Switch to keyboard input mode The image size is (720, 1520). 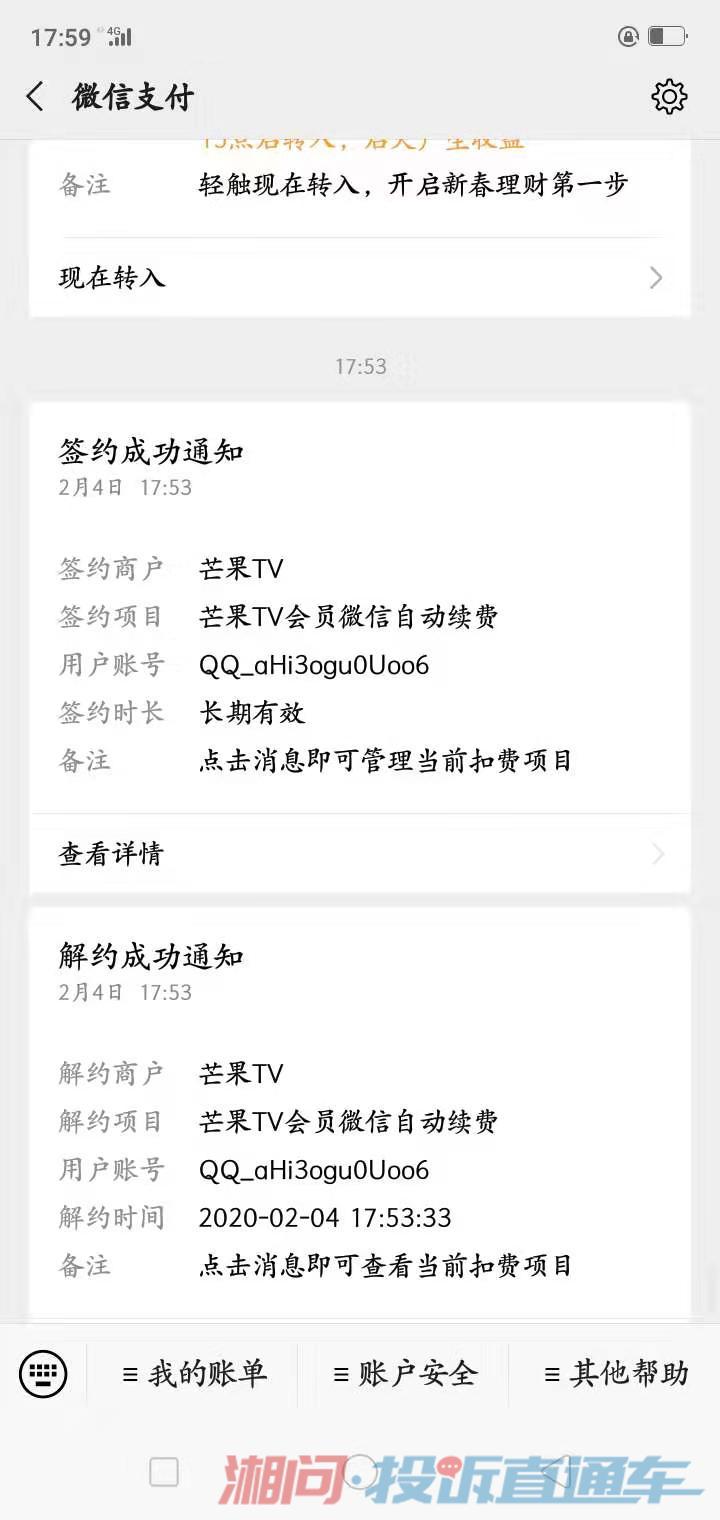(x=43, y=1373)
